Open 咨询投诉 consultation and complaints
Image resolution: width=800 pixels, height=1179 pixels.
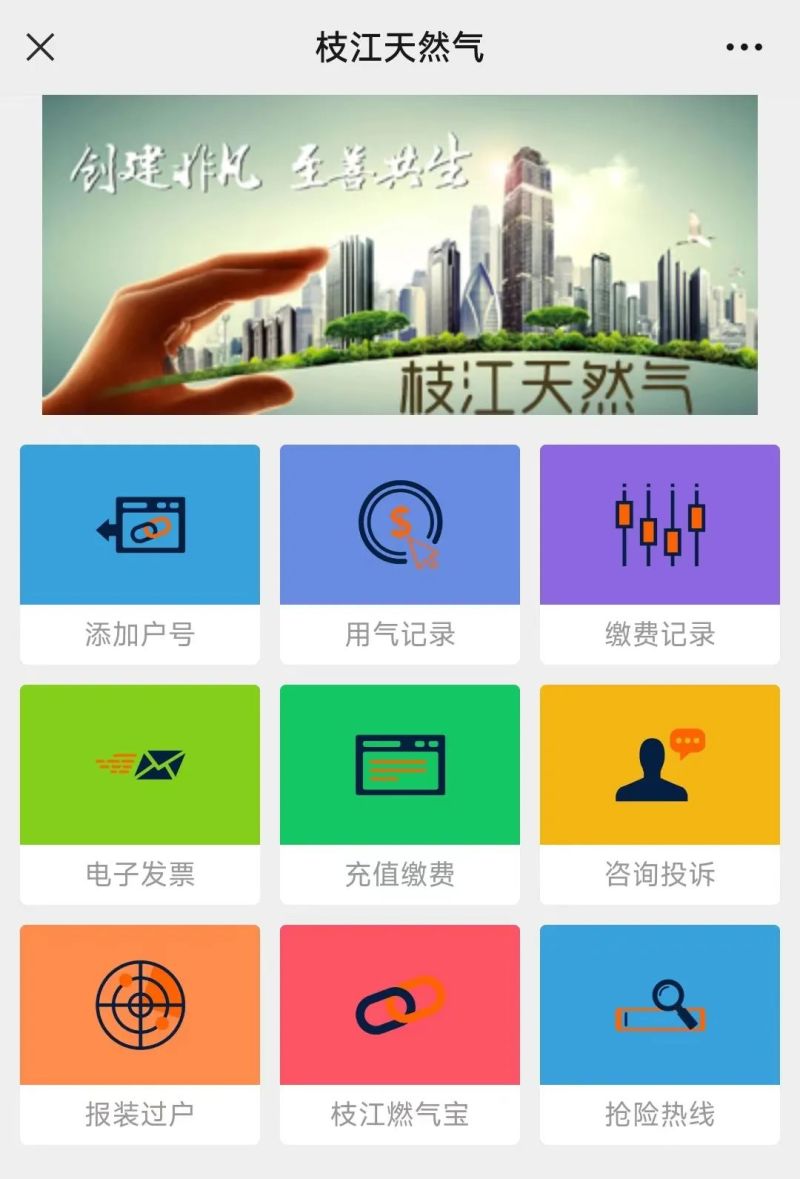(660, 794)
